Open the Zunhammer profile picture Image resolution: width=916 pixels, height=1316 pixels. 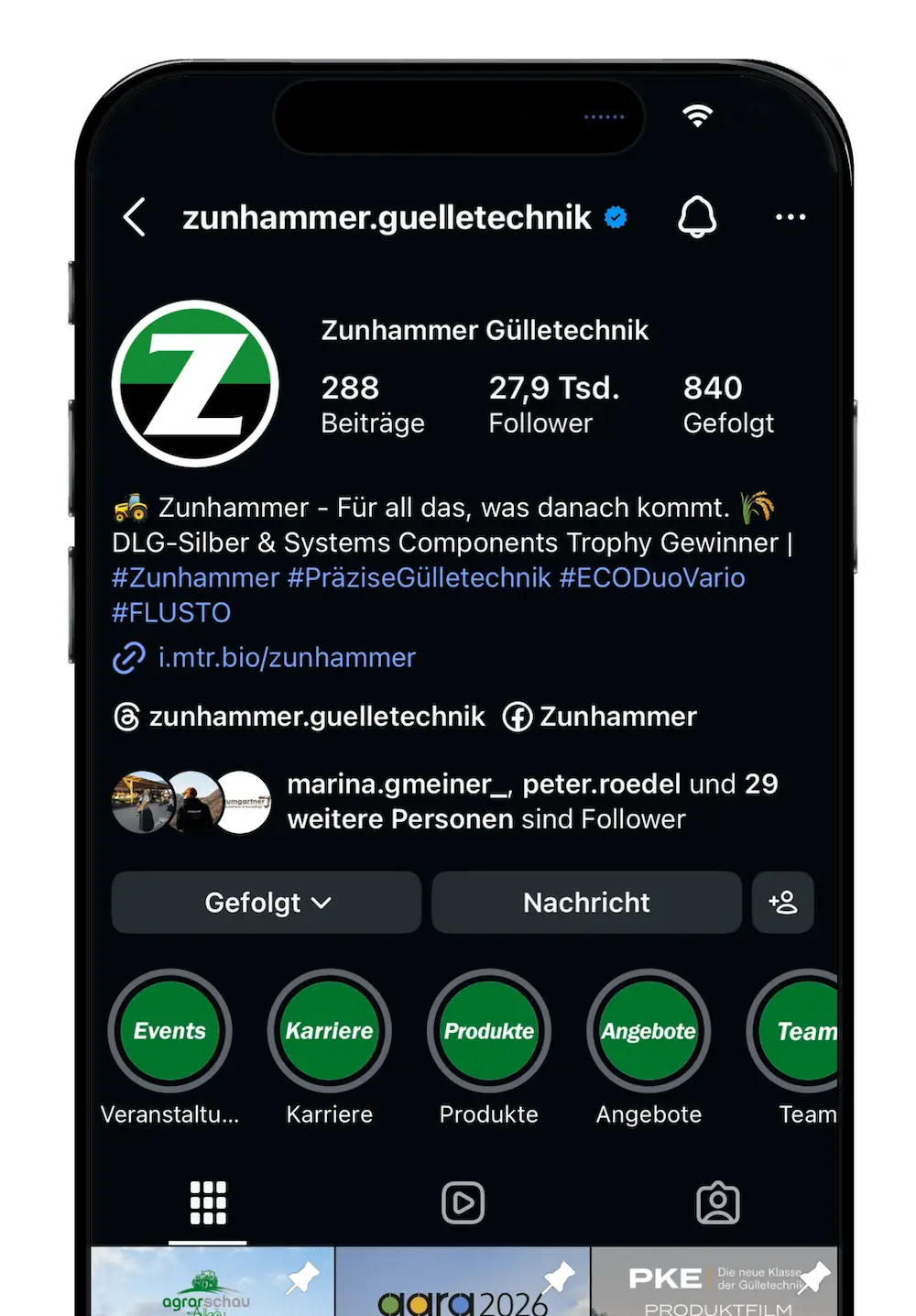(195, 383)
